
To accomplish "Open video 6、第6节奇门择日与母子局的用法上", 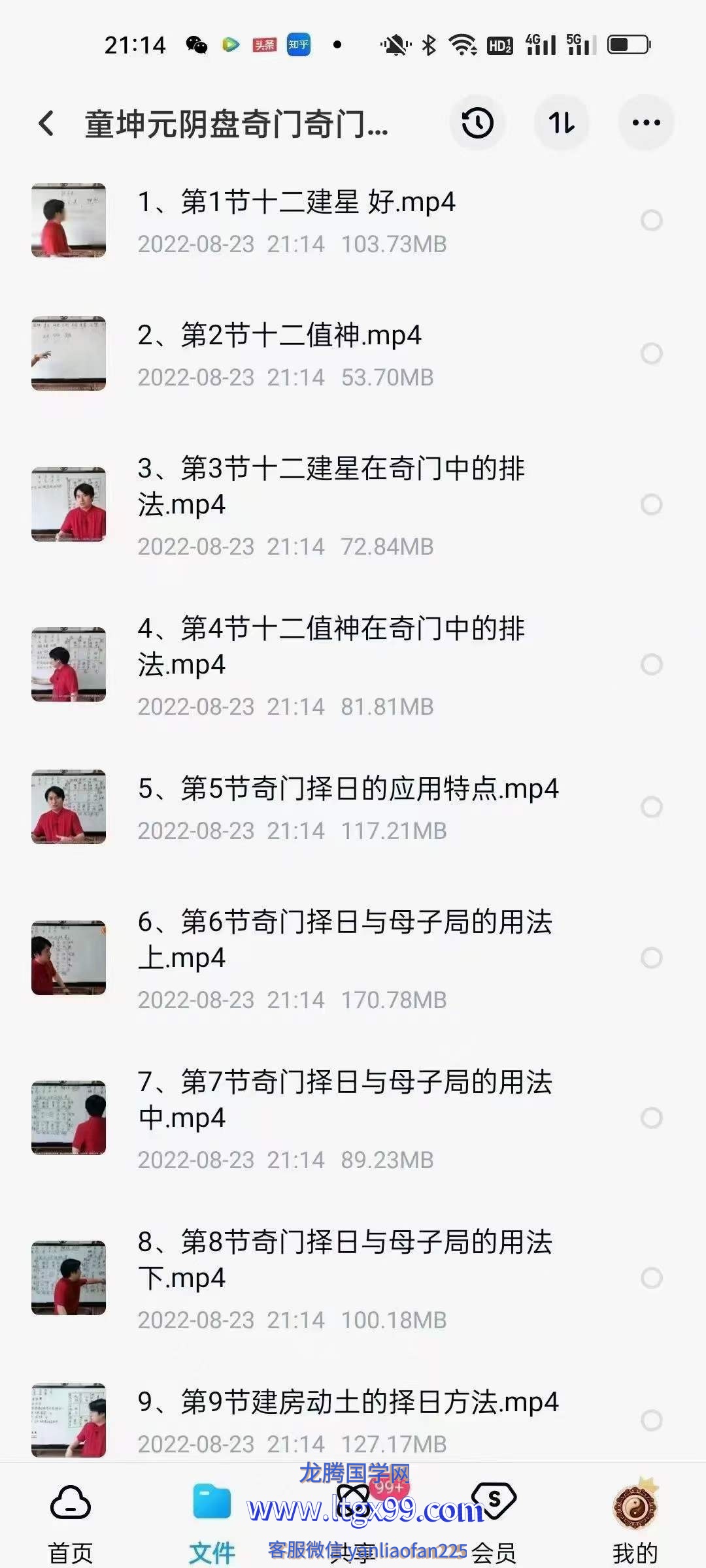I will pyautogui.click(x=345, y=939).
